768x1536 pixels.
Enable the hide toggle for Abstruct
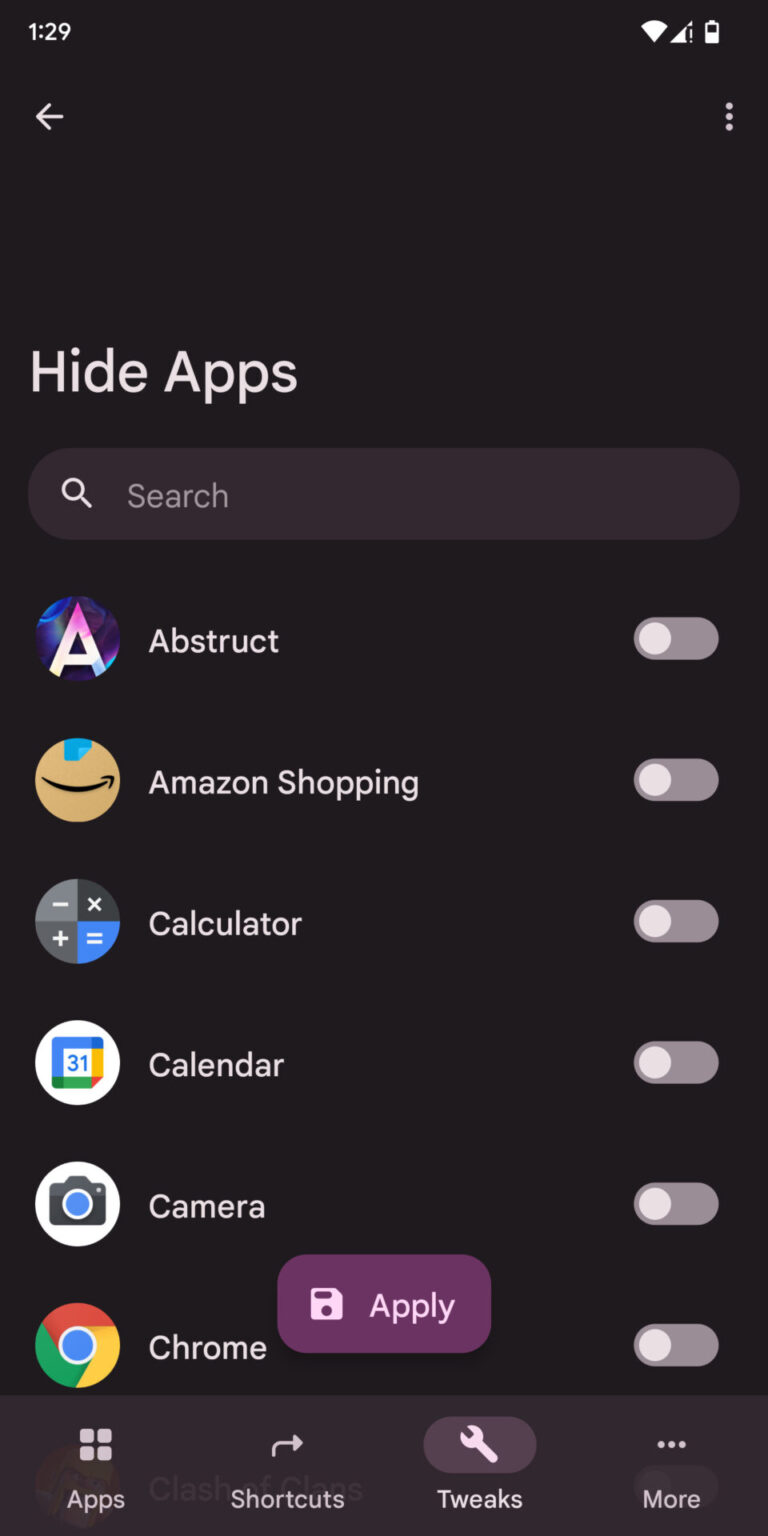click(676, 638)
